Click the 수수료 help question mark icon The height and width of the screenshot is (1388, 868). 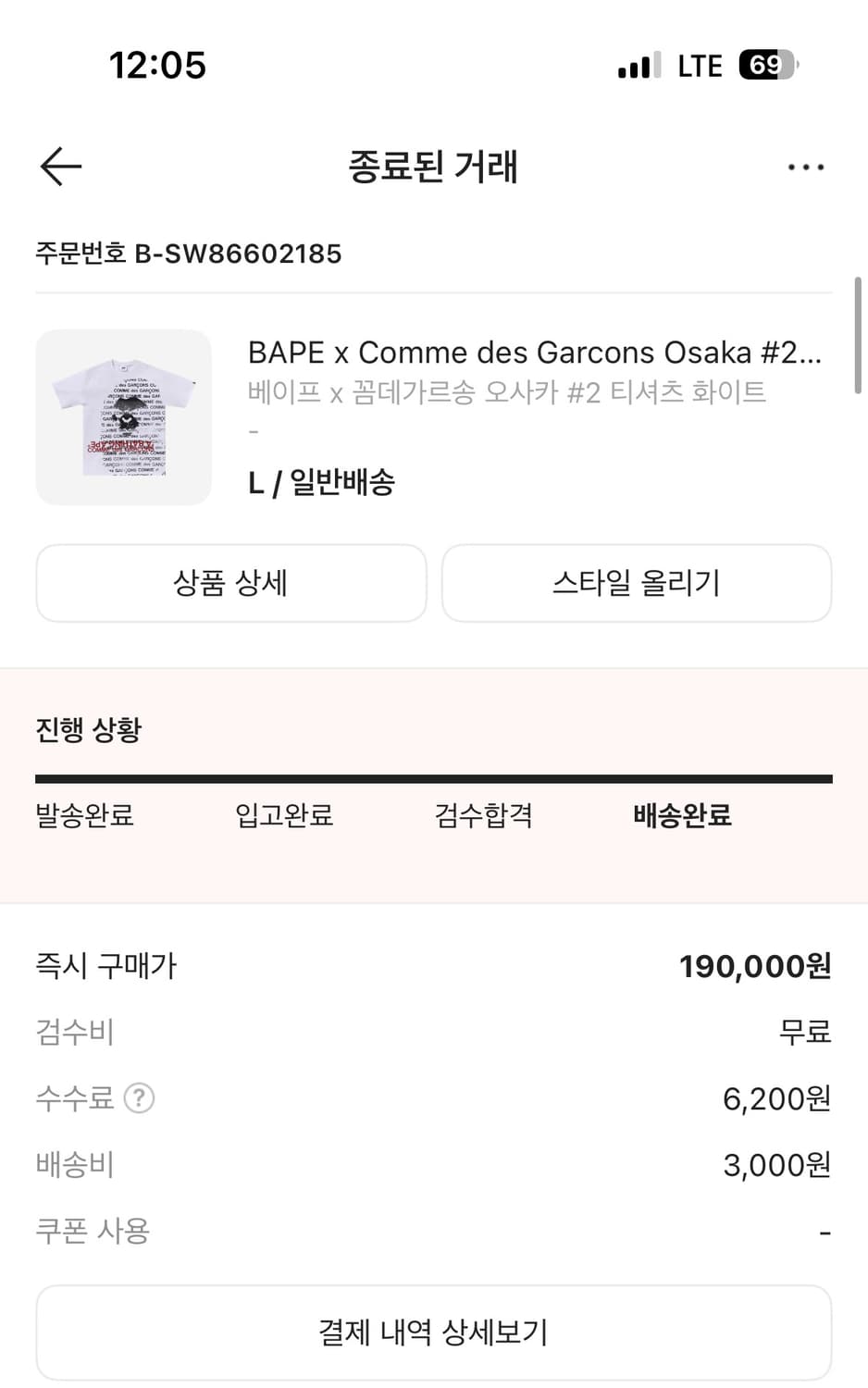click(137, 1098)
